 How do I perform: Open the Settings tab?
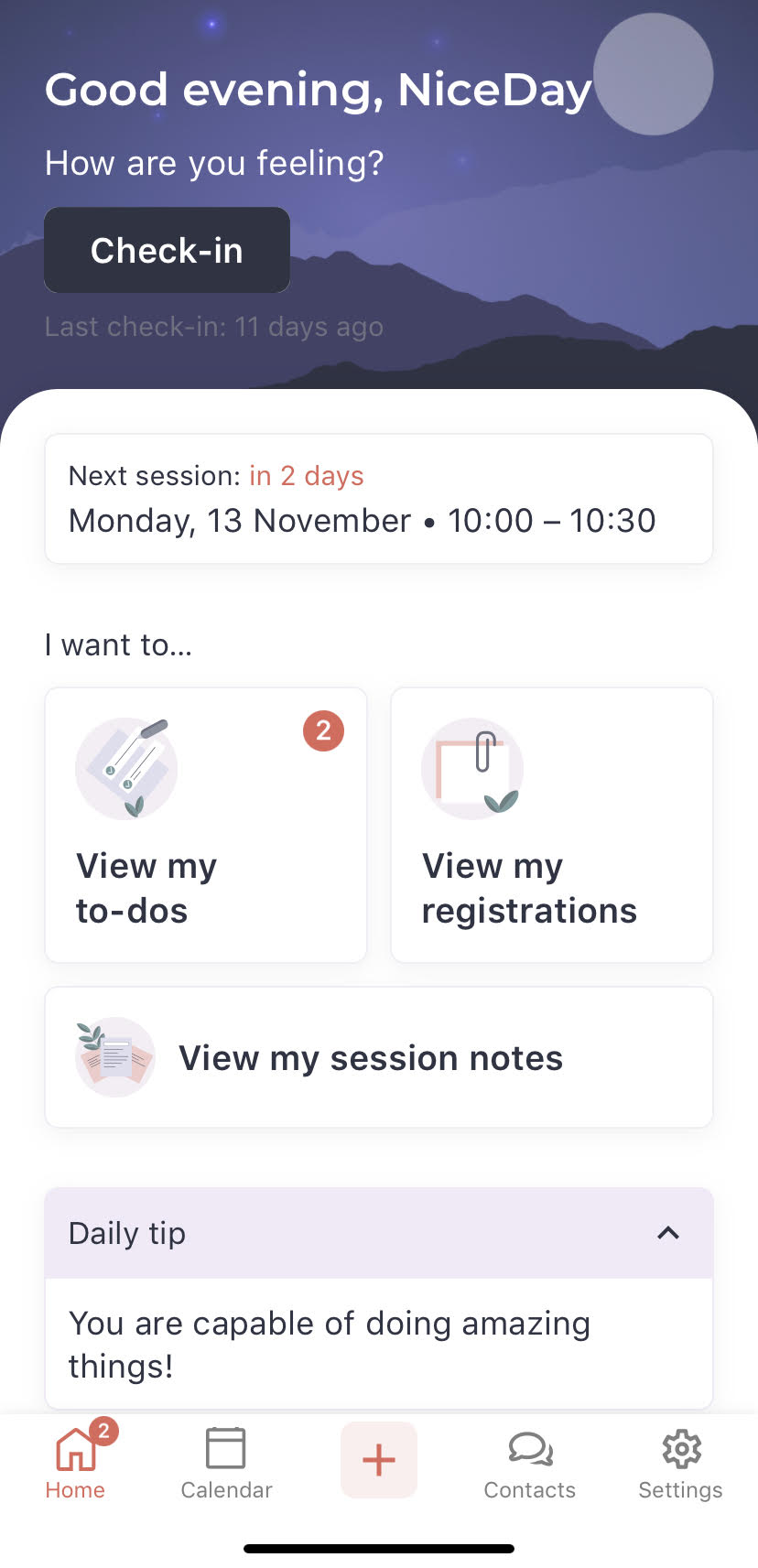tap(680, 1462)
